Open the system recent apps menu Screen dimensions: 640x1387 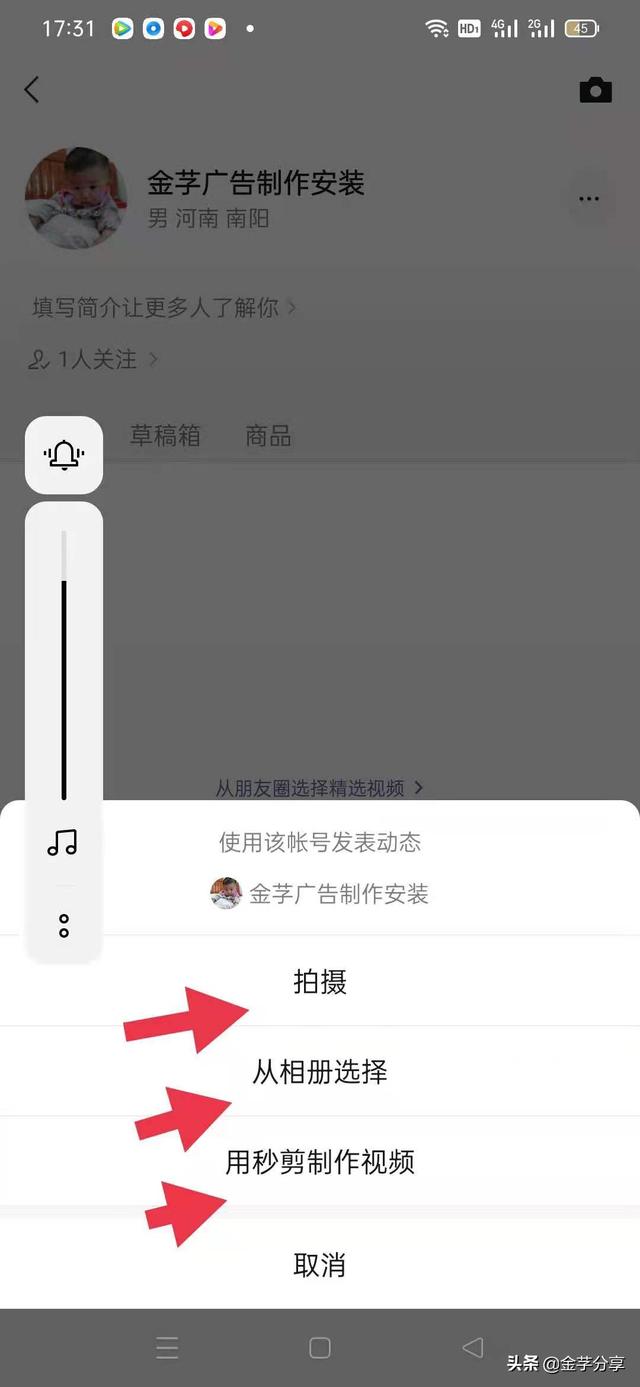[x=167, y=1348]
